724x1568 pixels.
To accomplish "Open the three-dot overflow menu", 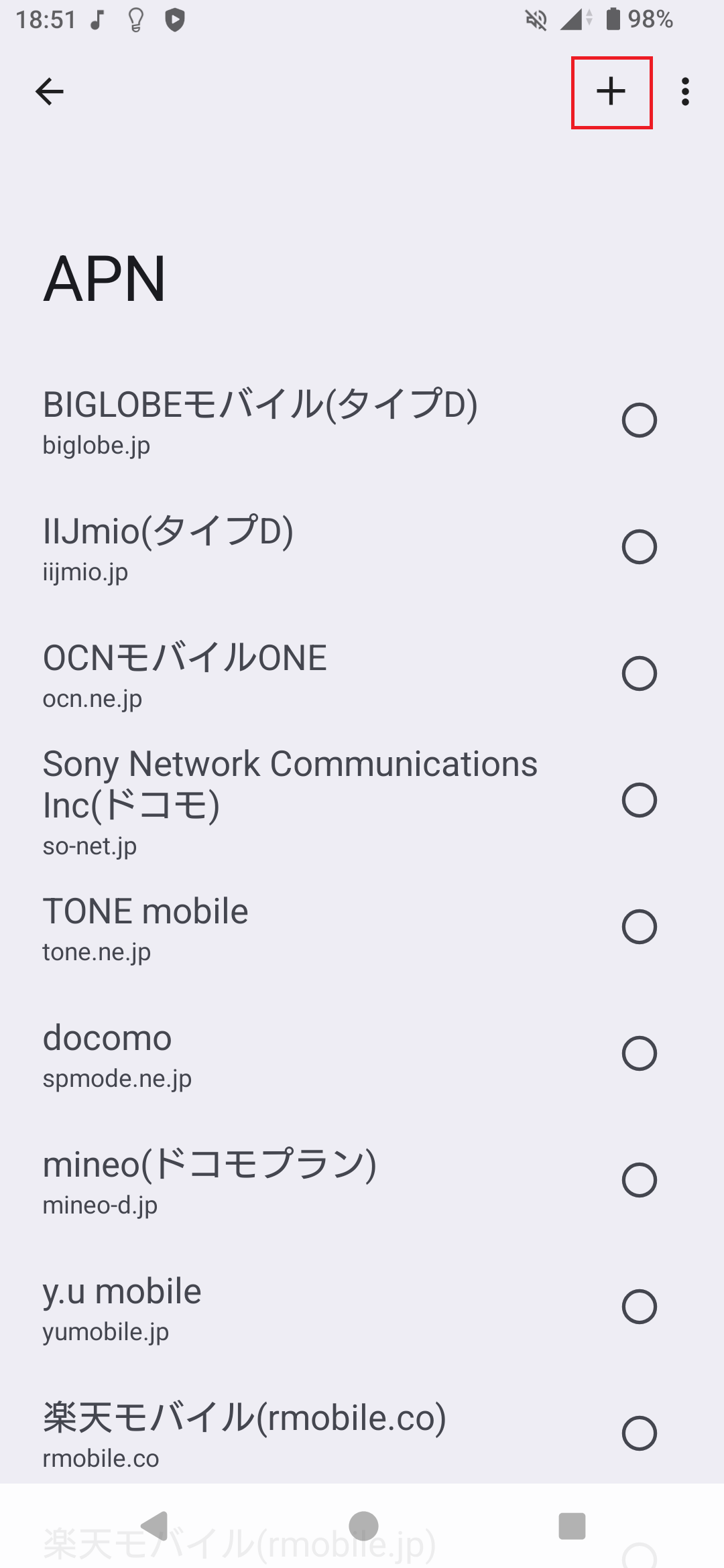I will (684, 92).
